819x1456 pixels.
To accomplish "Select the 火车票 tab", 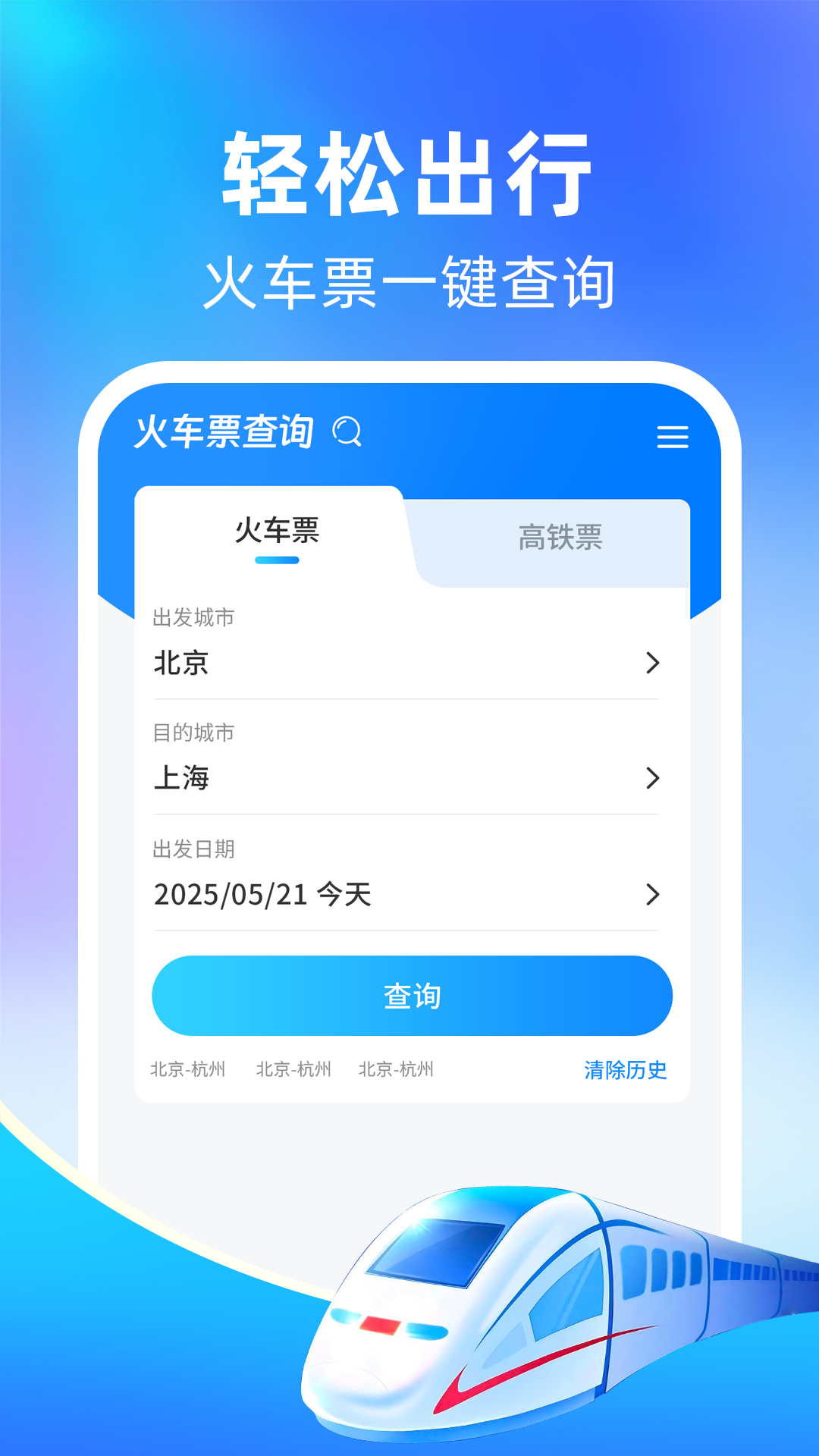I will pyautogui.click(x=277, y=532).
